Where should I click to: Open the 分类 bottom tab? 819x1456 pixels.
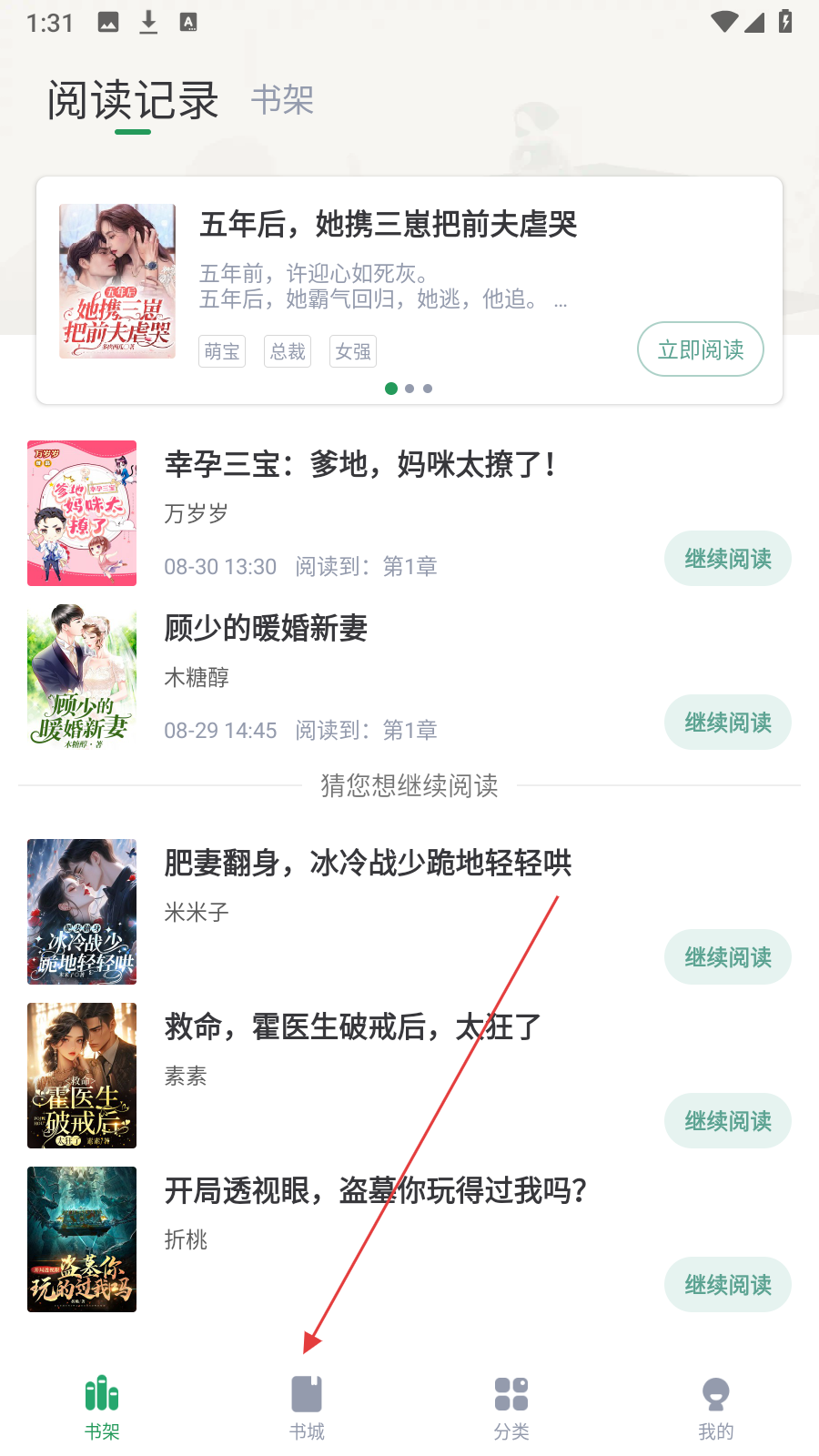(x=511, y=1407)
